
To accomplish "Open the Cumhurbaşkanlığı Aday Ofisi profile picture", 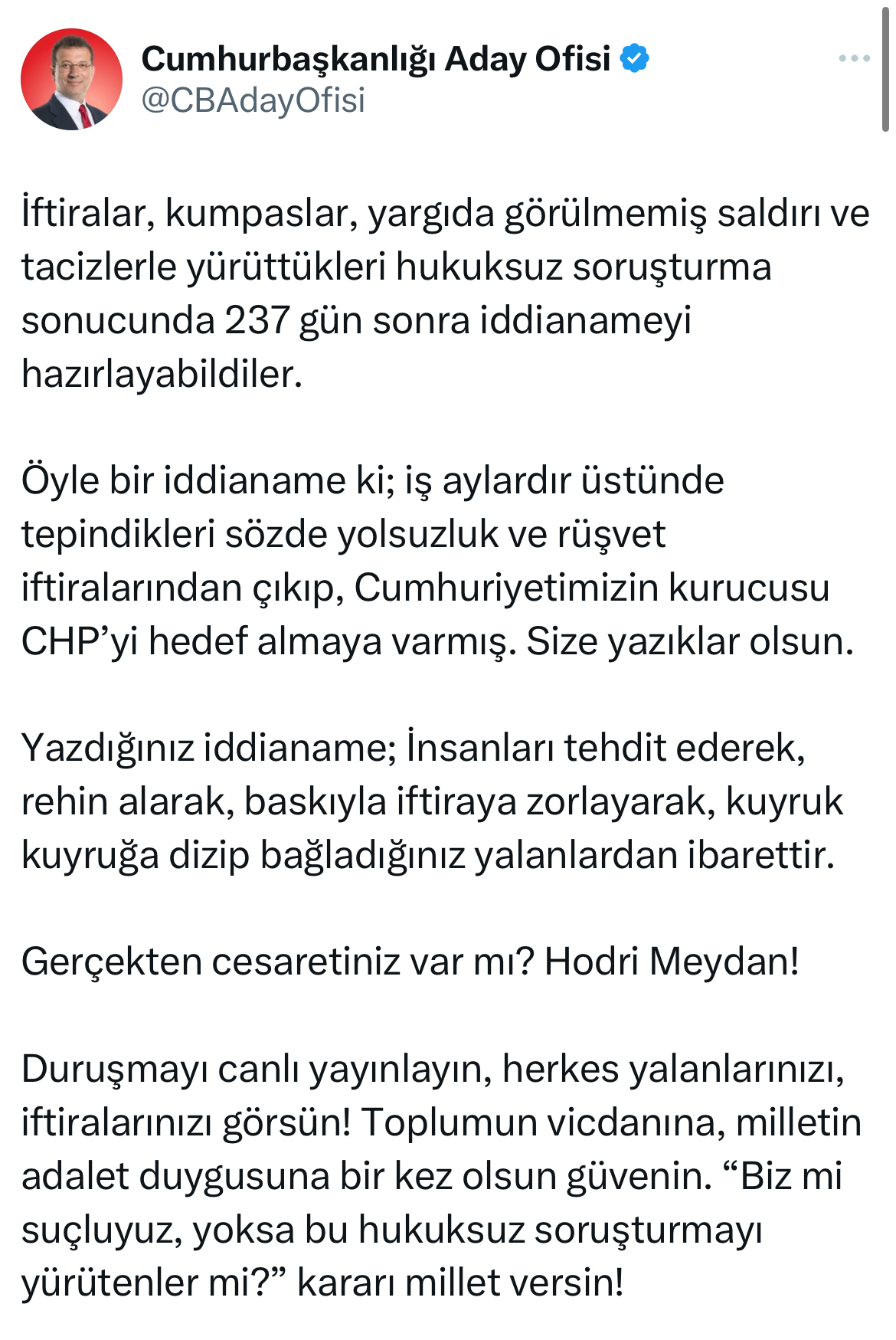I will pos(71,80).
